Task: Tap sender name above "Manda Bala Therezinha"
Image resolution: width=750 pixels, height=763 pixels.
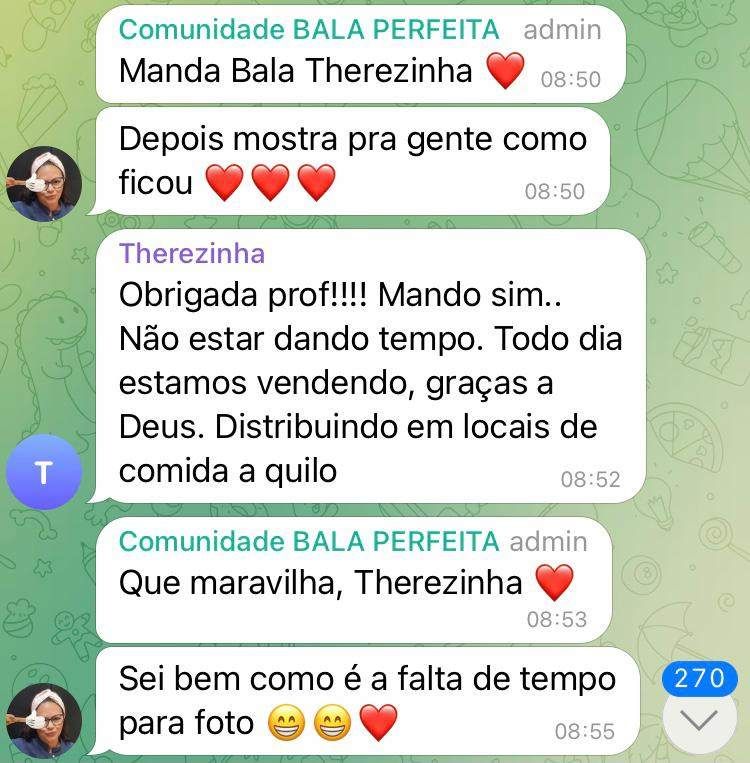Action: point(310,29)
